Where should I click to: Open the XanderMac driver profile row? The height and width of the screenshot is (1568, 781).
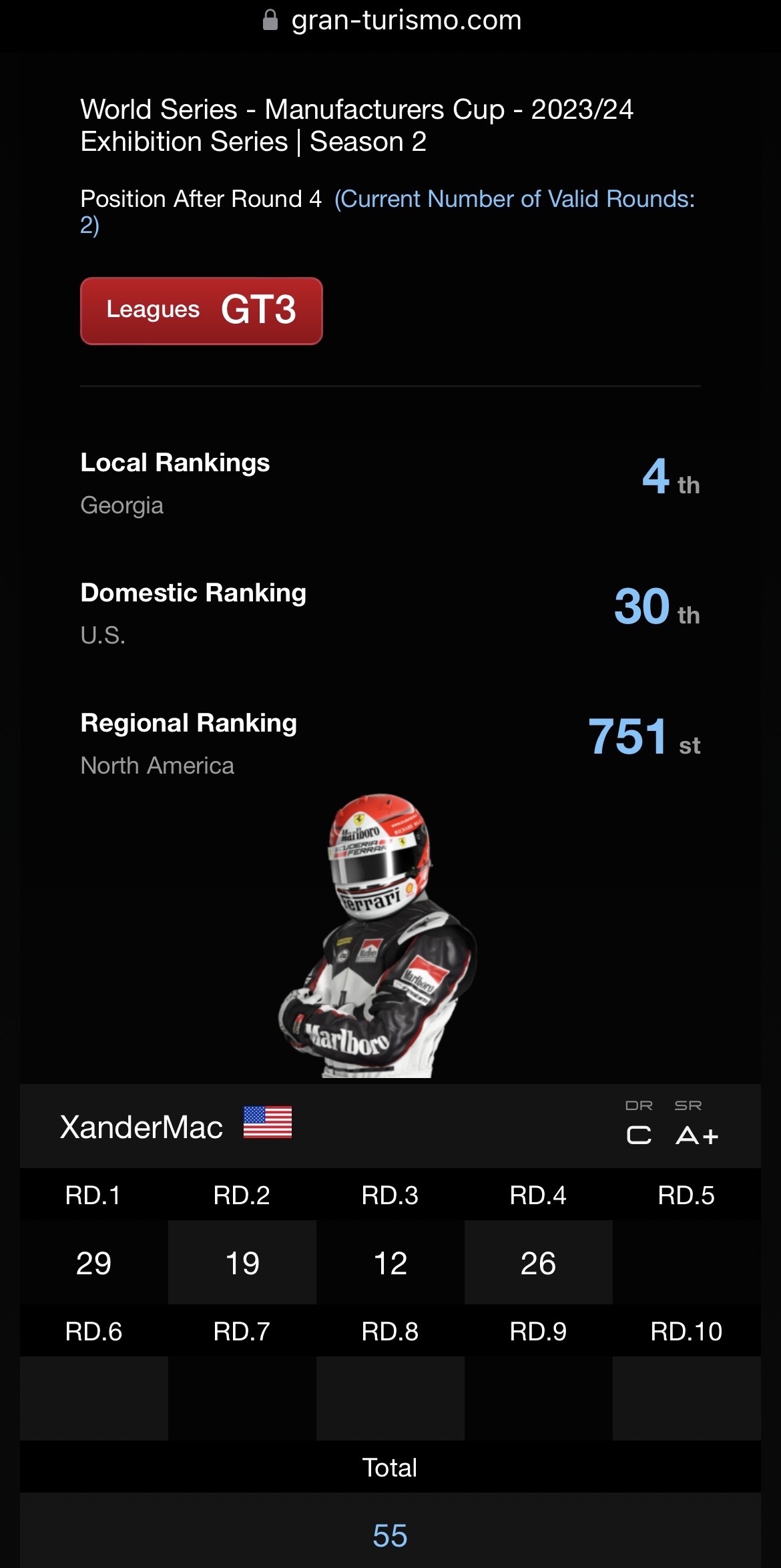pos(390,1126)
